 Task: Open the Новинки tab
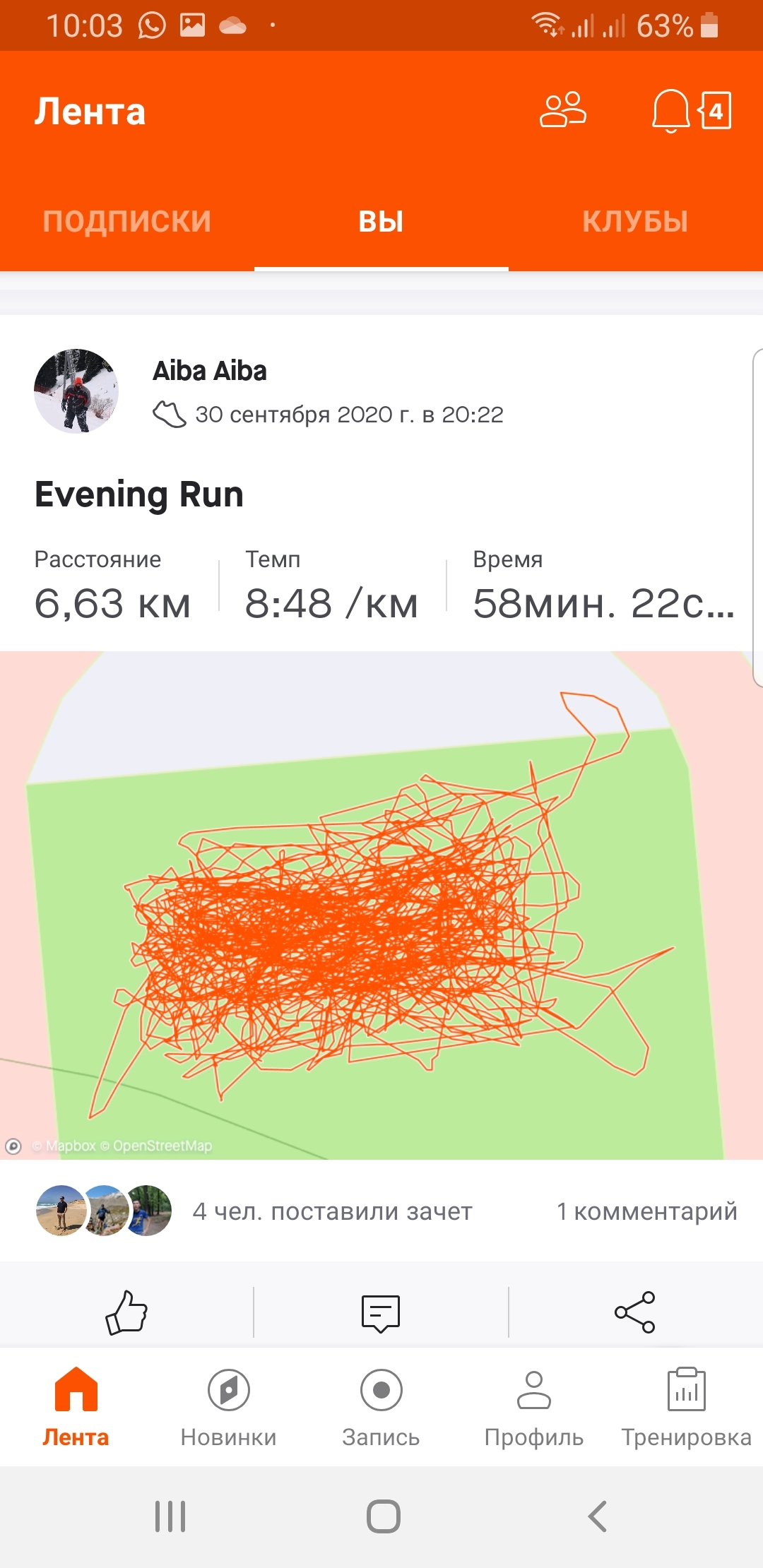(228, 1407)
